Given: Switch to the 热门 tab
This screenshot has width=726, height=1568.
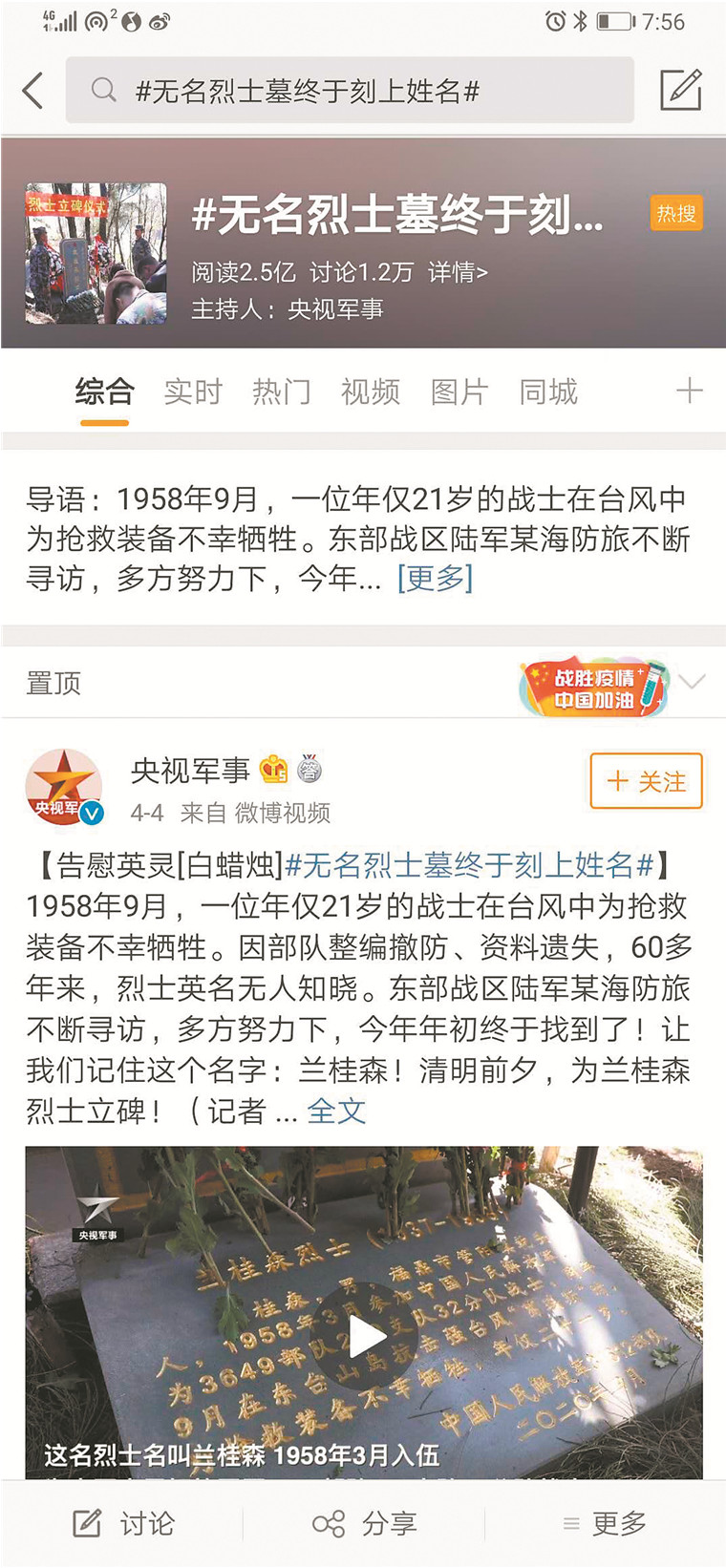Looking at the screenshot, I should click(x=282, y=392).
